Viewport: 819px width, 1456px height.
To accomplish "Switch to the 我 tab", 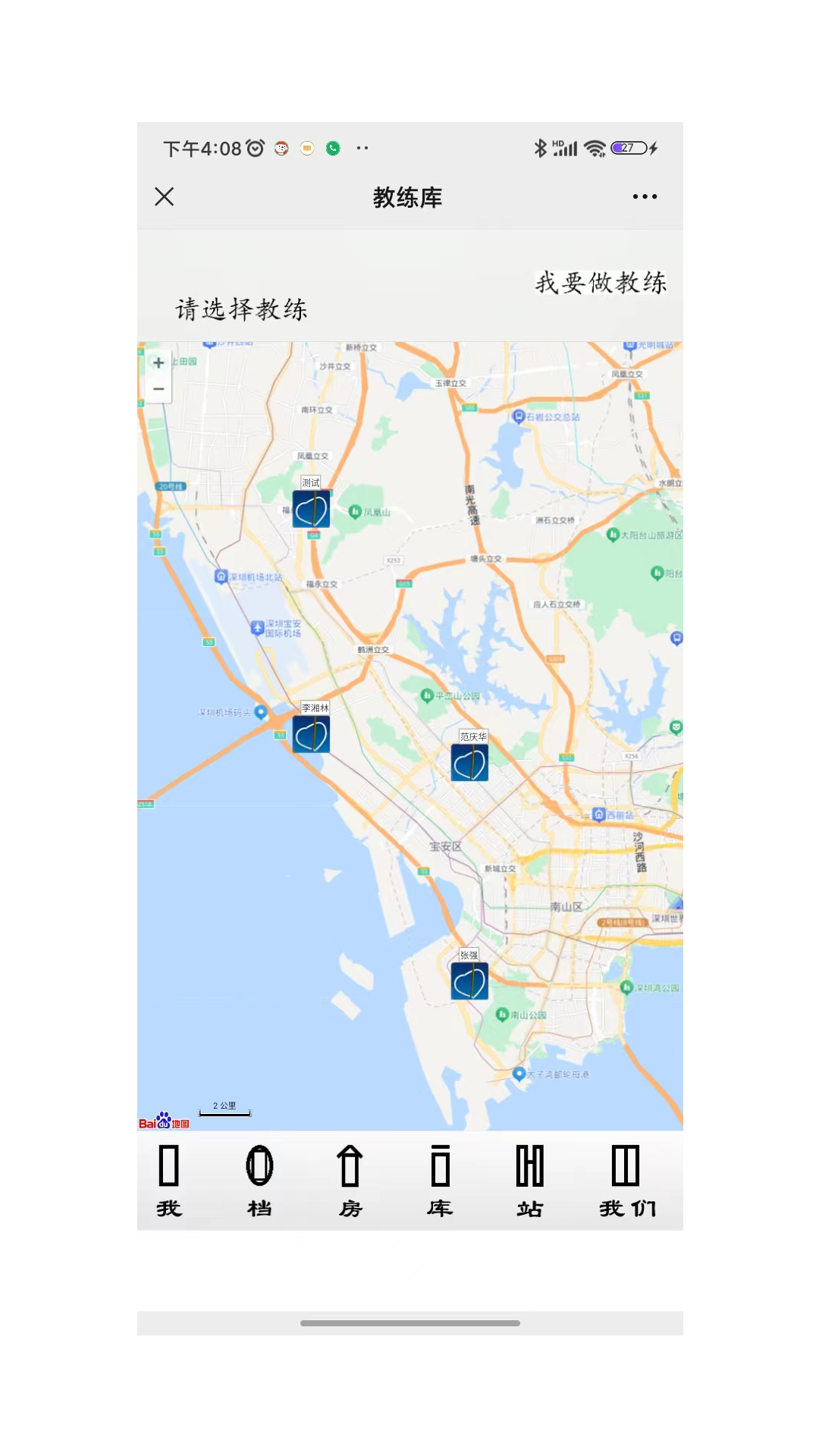I will click(x=169, y=1181).
